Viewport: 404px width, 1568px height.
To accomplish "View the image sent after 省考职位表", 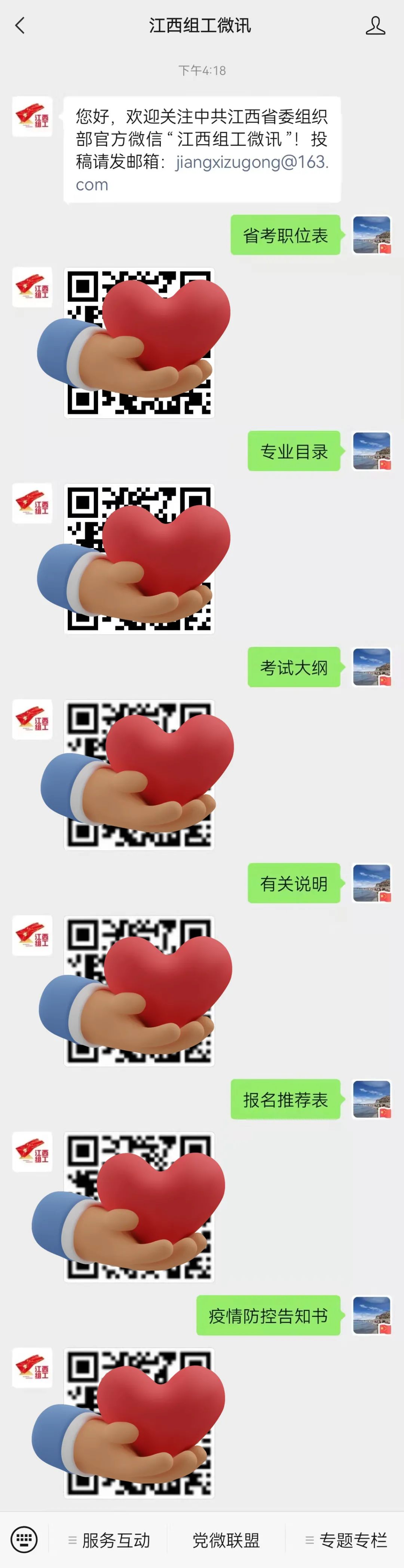I will point(139,343).
